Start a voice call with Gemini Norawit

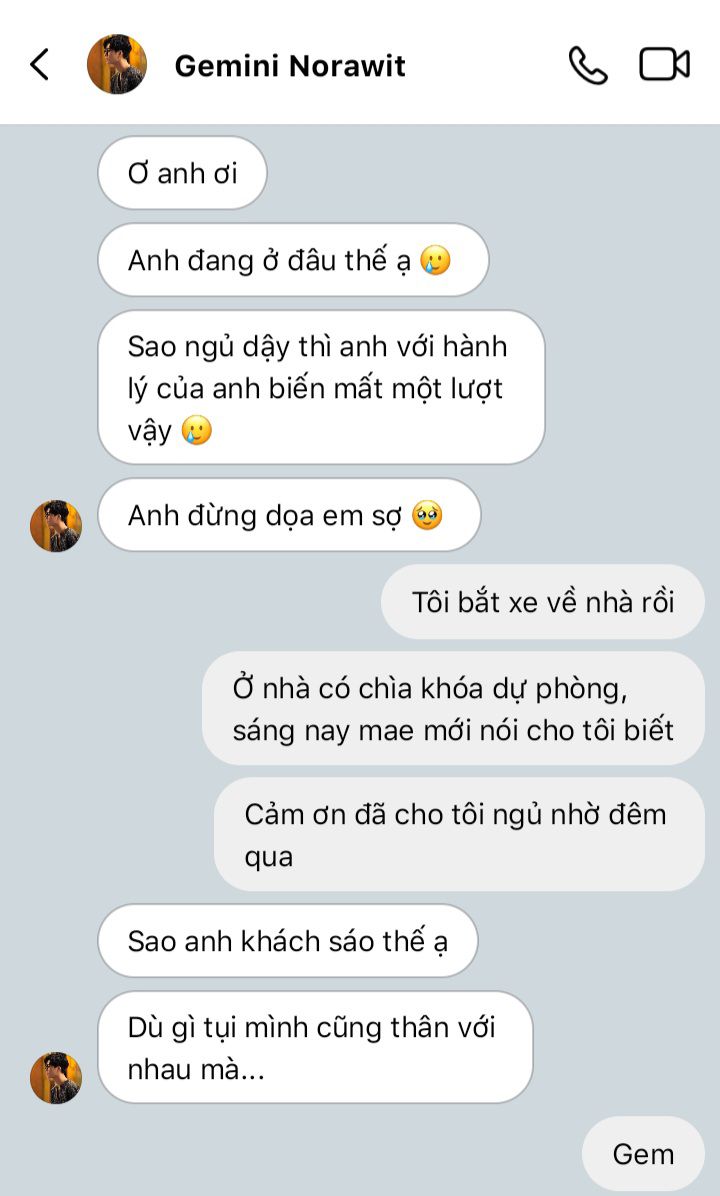(x=587, y=65)
